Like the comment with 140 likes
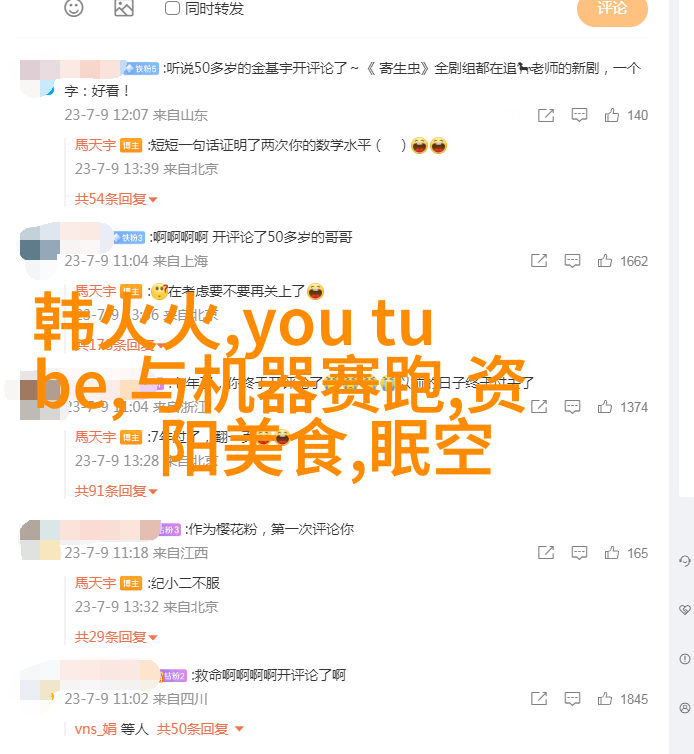 [x=606, y=115]
